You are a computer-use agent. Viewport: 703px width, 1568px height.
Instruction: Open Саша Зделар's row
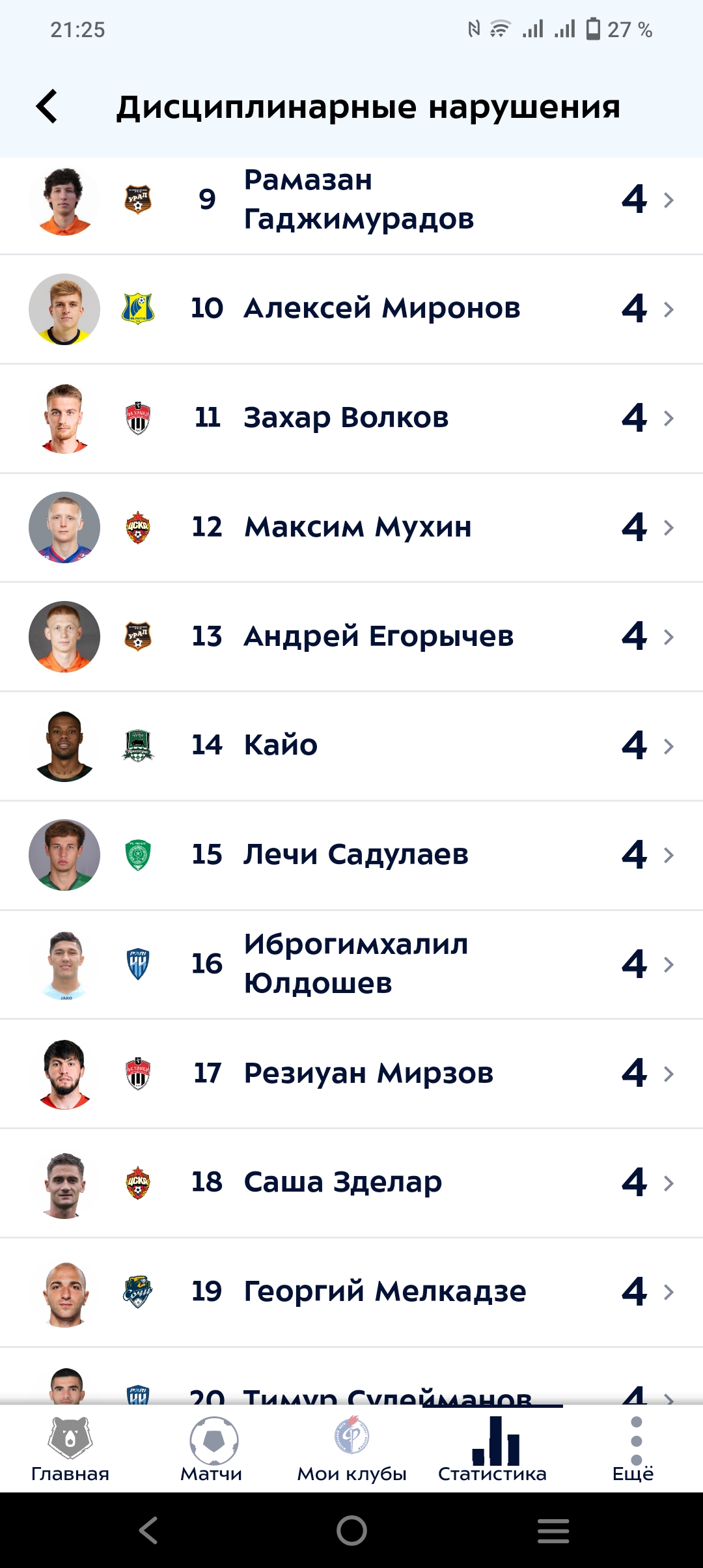tap(351, 1183)
